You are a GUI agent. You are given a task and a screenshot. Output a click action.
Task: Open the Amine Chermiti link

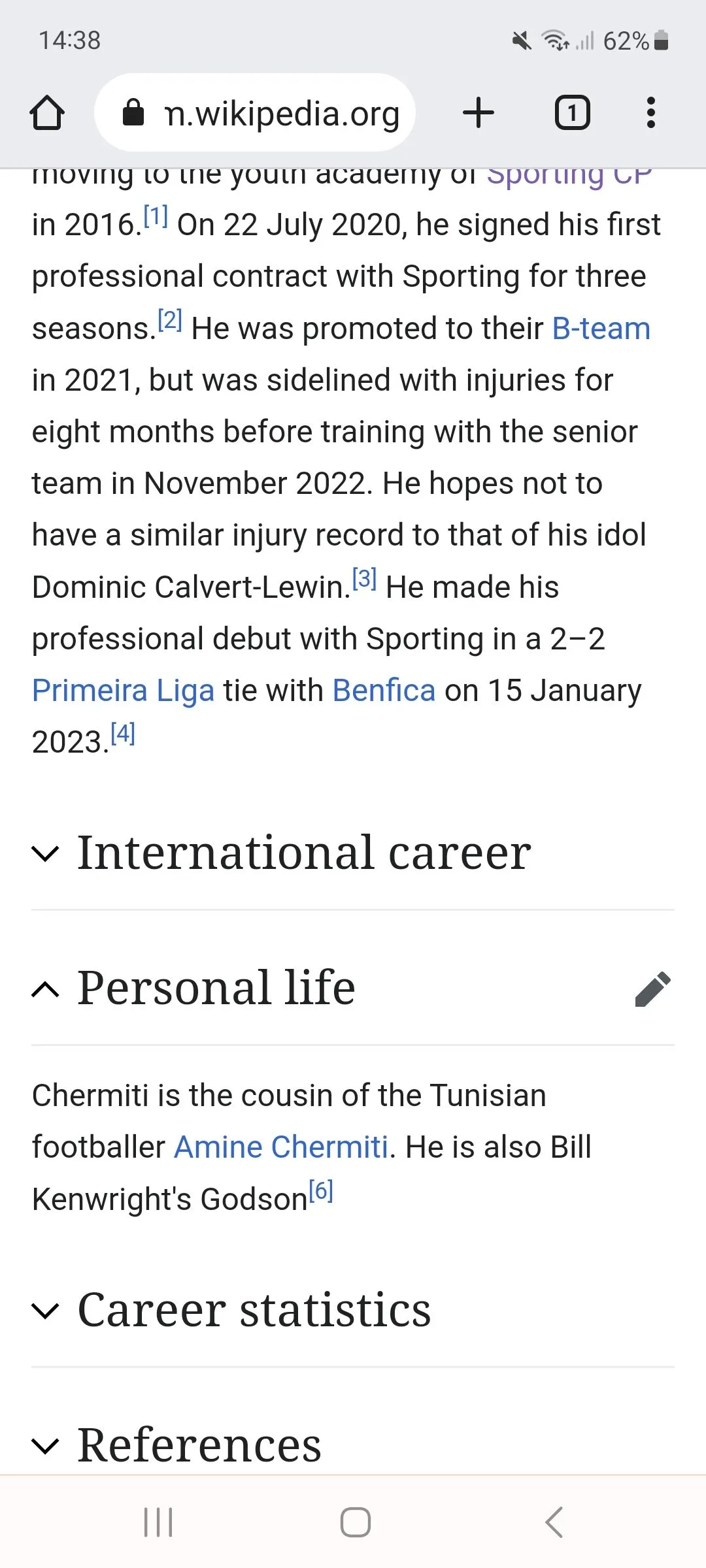tap(281, 1147)
